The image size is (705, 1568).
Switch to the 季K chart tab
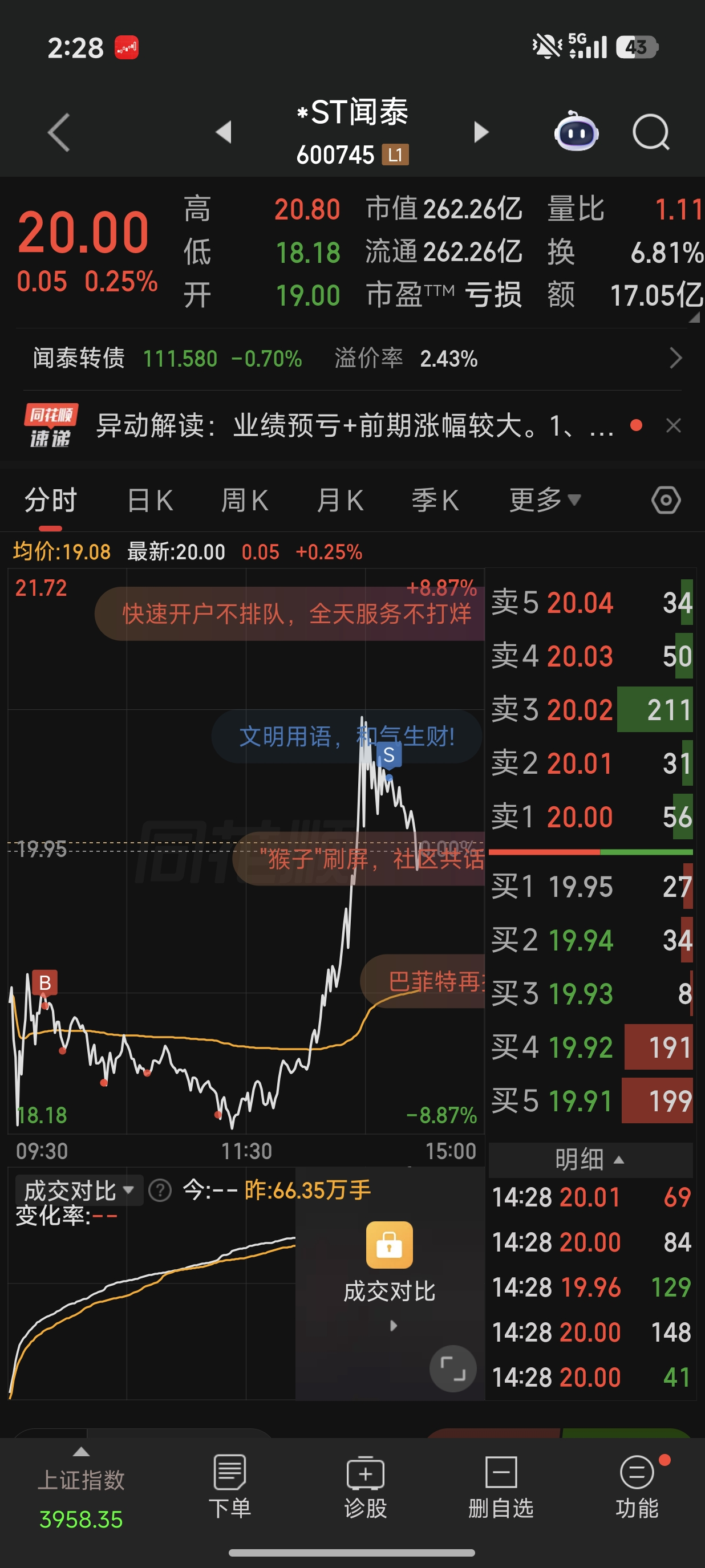pyautogui.click(x=435, y=501)
